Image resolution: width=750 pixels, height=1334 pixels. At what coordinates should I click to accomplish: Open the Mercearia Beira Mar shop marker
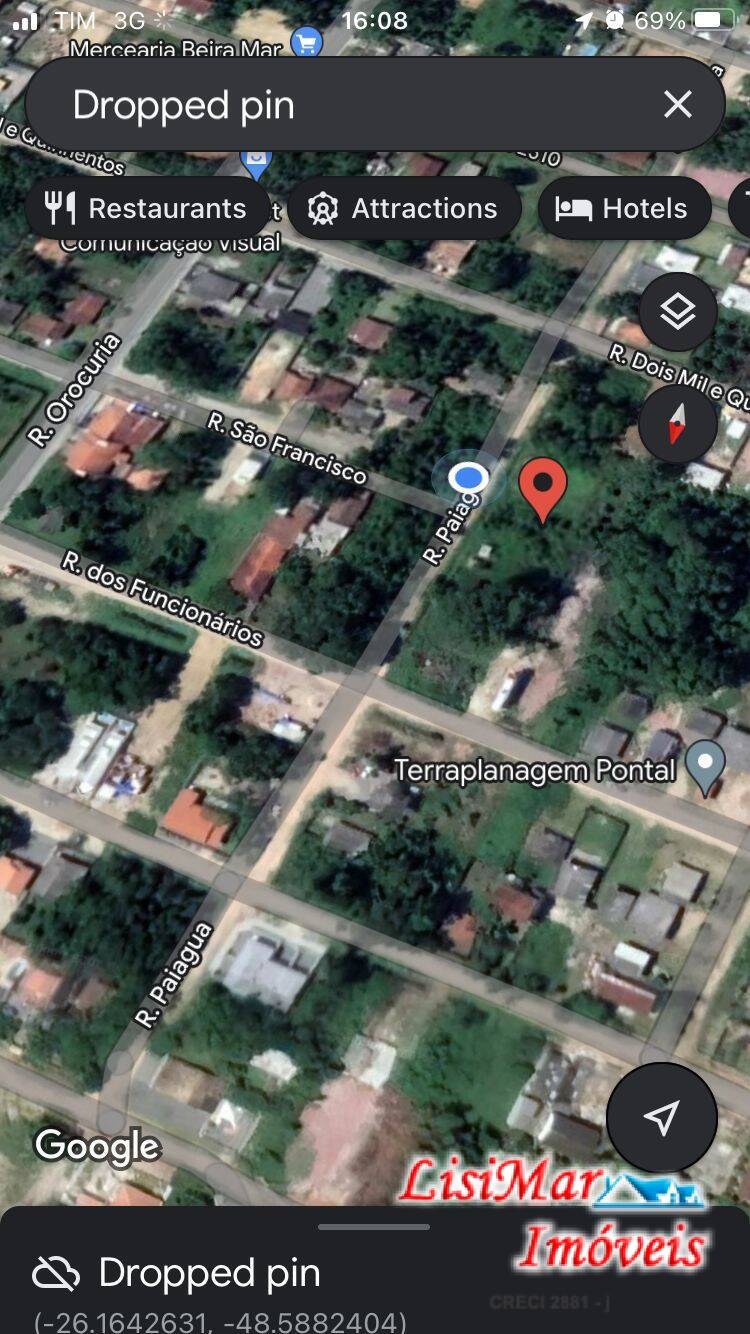[x=306, y=42]
